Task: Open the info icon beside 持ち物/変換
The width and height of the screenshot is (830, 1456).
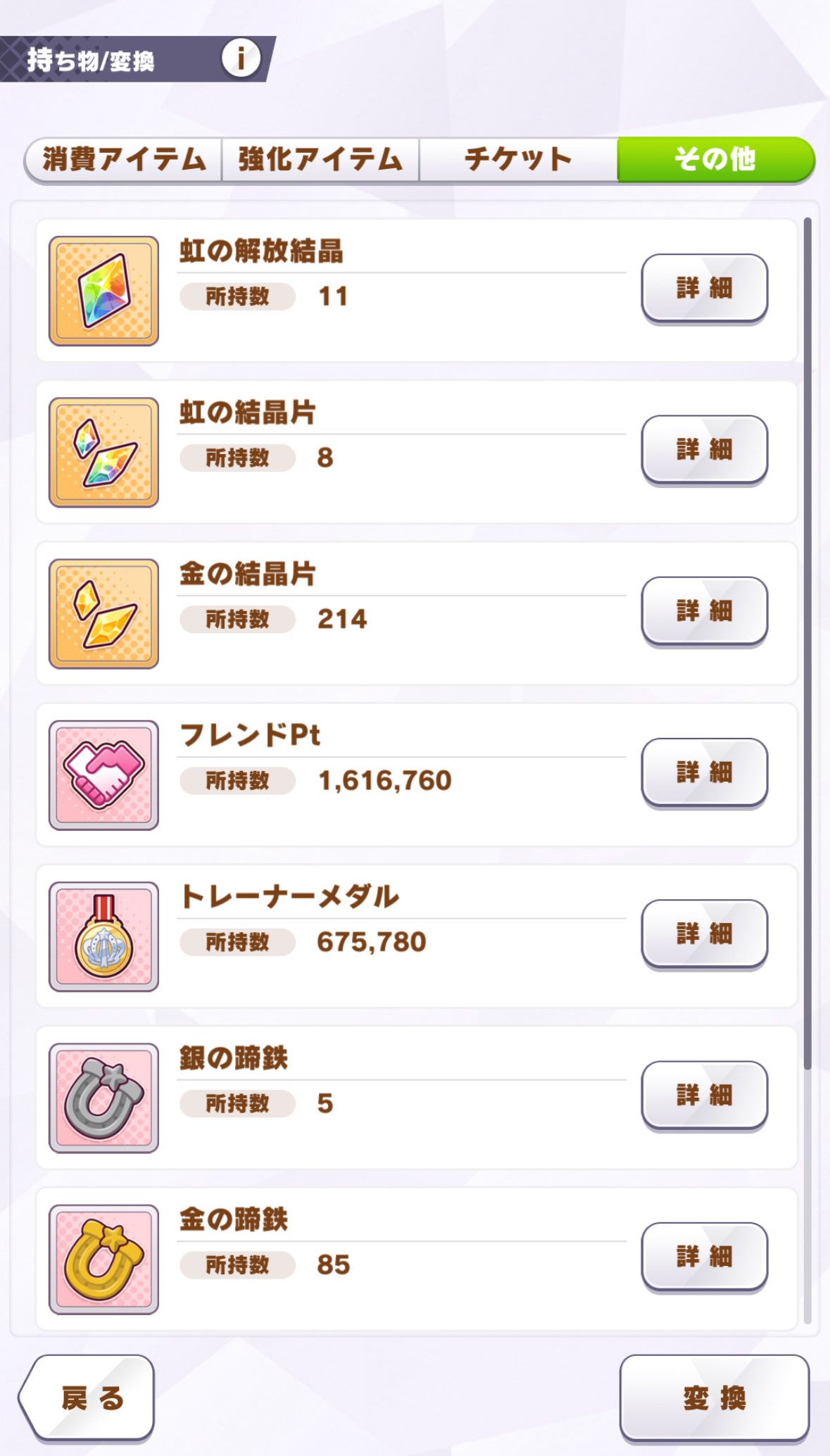Action: click(x=241, y=58)
